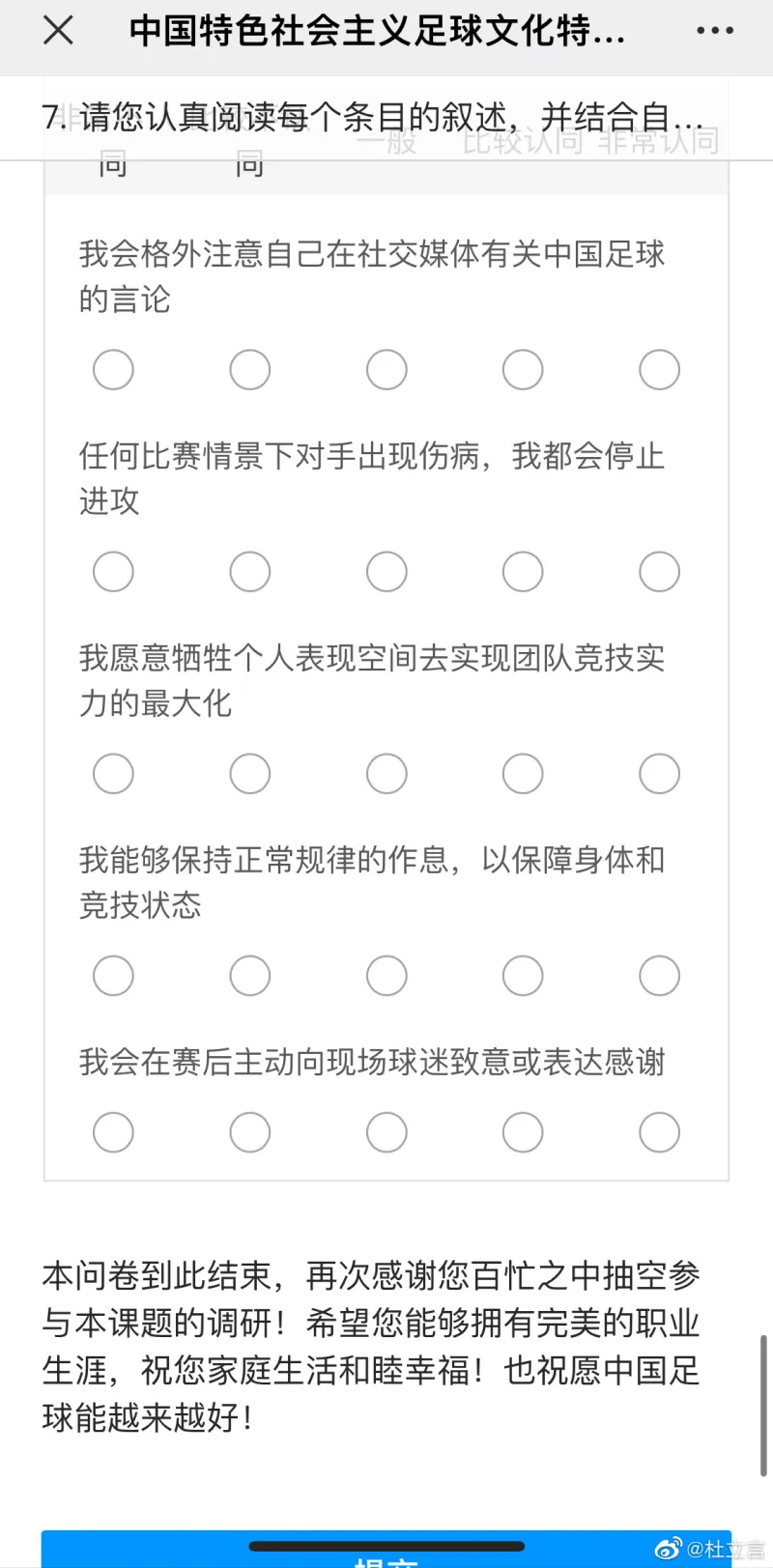The width and height of the screenshot is (773, 1568).
Task: Pick 非常不认同 for 保持正常规律的作息
Action: point(113,976)
